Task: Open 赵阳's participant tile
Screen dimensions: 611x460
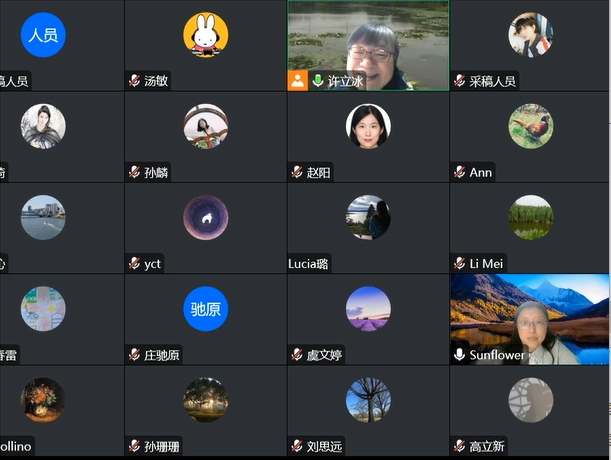Action: [368, 136]
